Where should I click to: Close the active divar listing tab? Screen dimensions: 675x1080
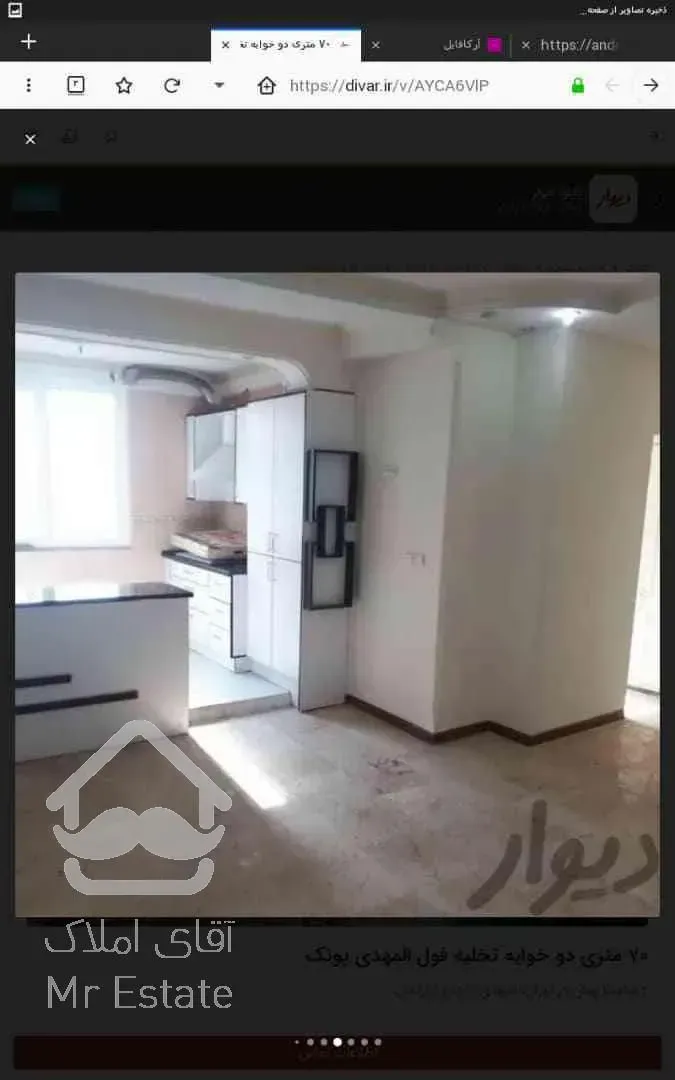coord(225,45)
